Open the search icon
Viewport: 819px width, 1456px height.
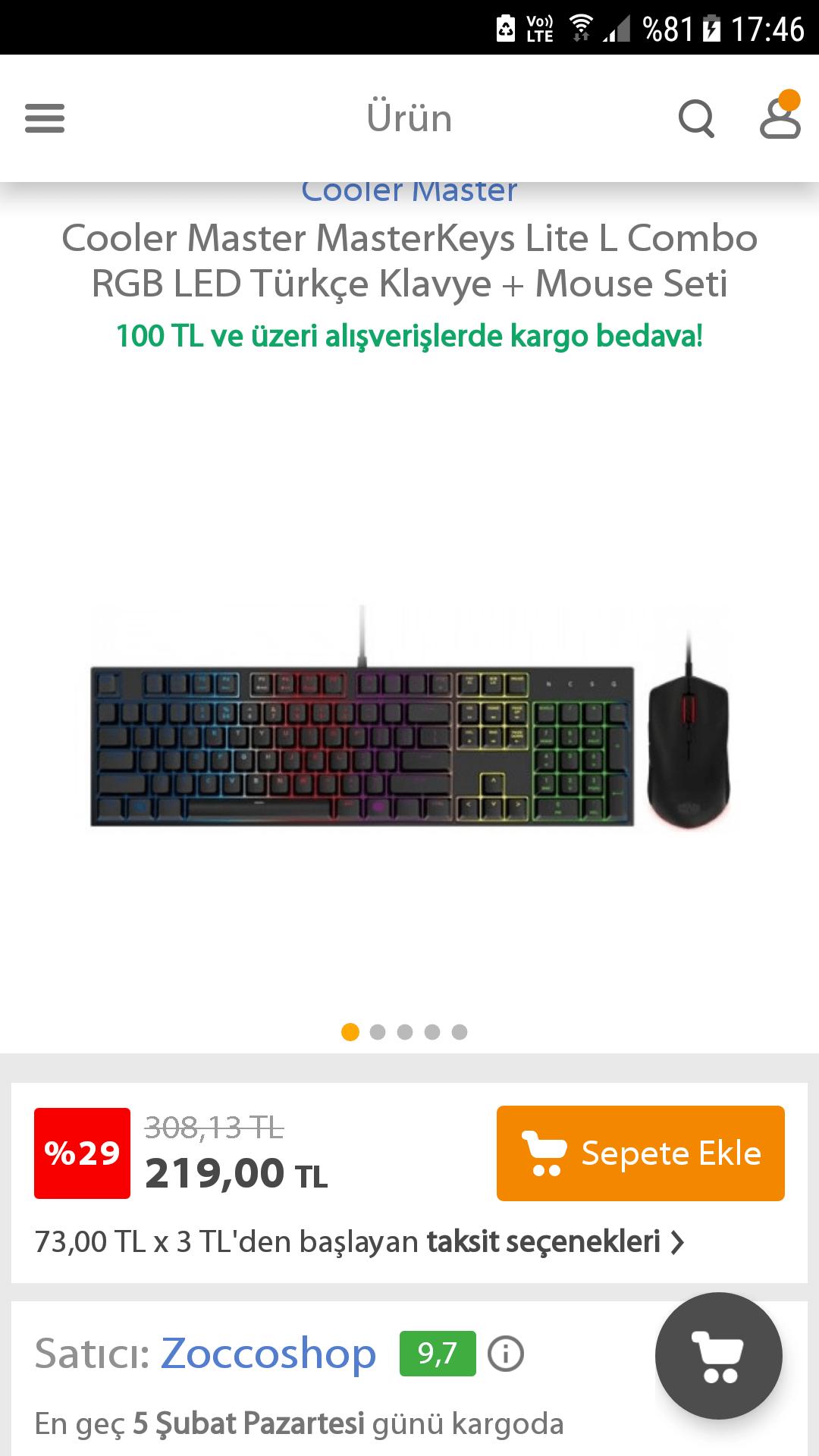696,118
